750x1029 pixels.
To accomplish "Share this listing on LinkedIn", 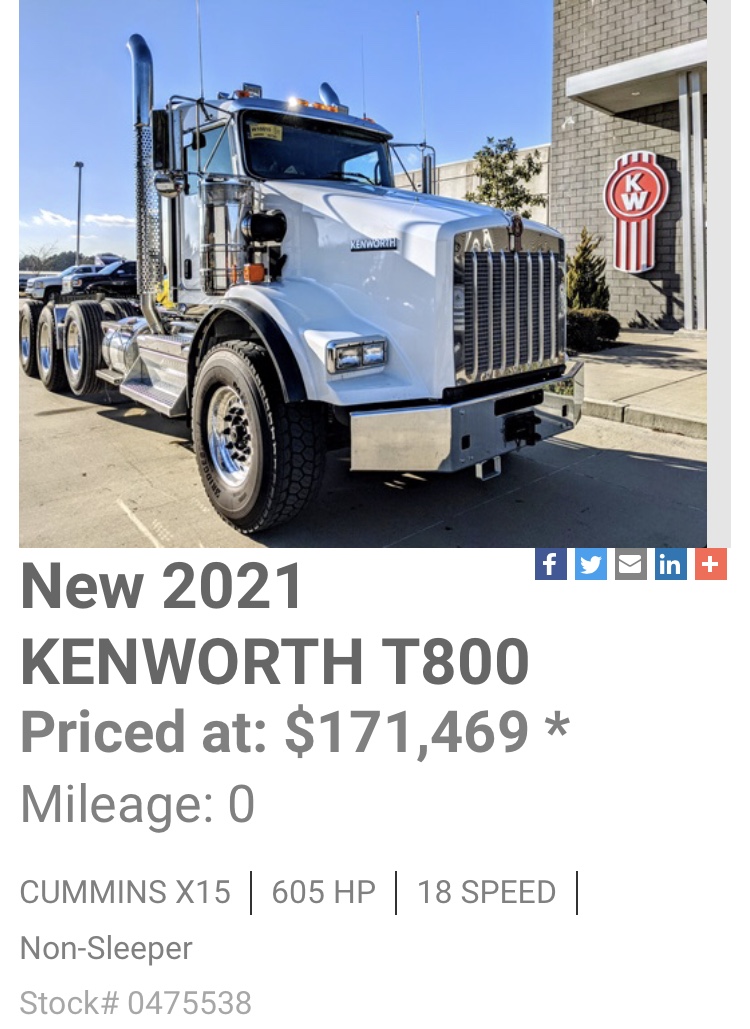I will pyautogui.click(x=670, y=565).
